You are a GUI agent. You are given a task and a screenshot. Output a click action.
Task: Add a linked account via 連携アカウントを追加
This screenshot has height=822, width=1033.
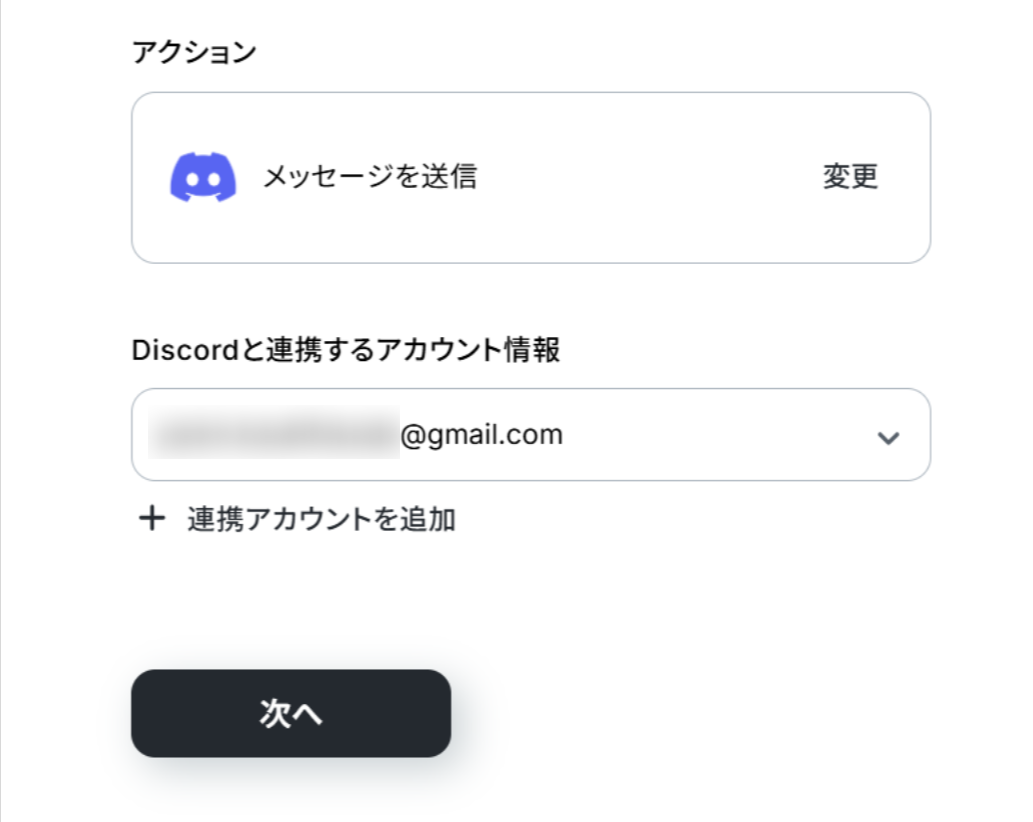[296, 519]
